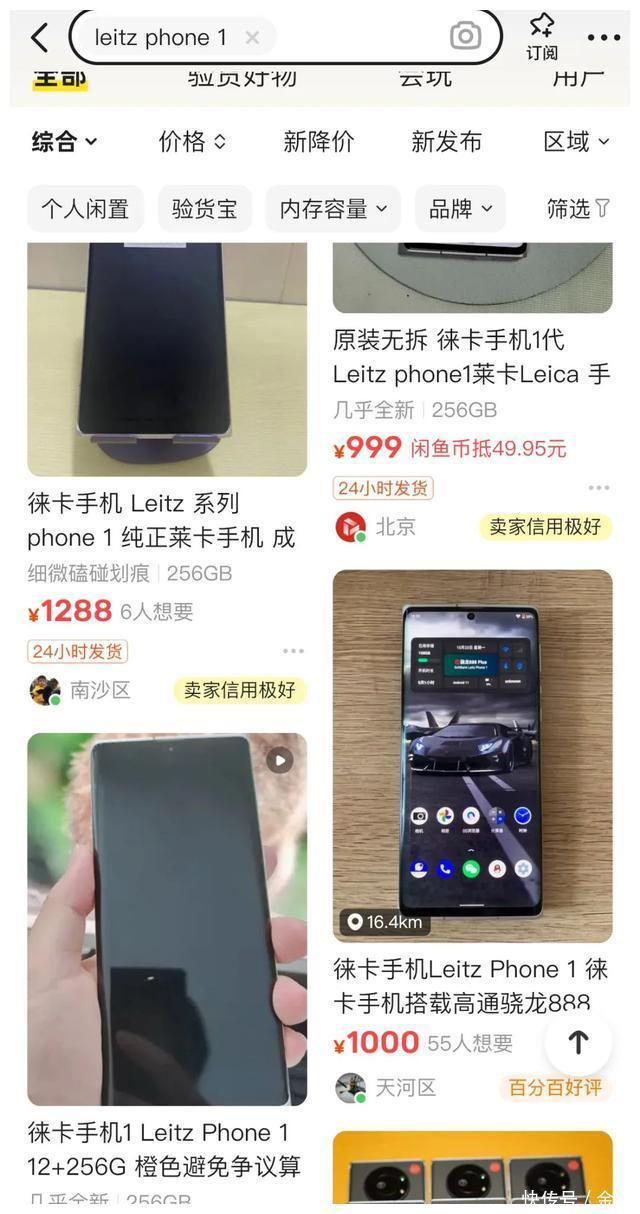Screen dimensions: 640x1214
Task: Clear the "leitz phone 1" search text
Action: coord(252,38)
